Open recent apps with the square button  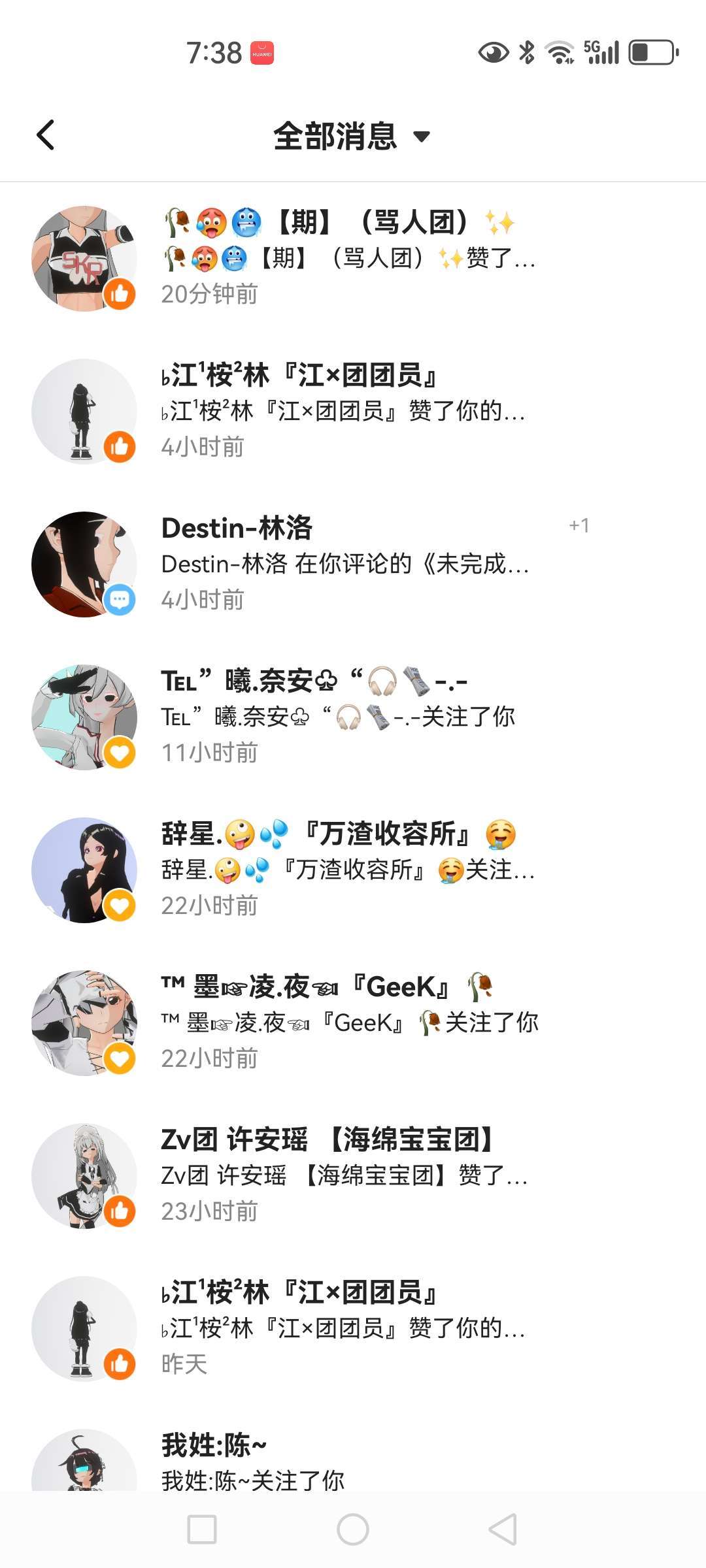click(202, 1529)
